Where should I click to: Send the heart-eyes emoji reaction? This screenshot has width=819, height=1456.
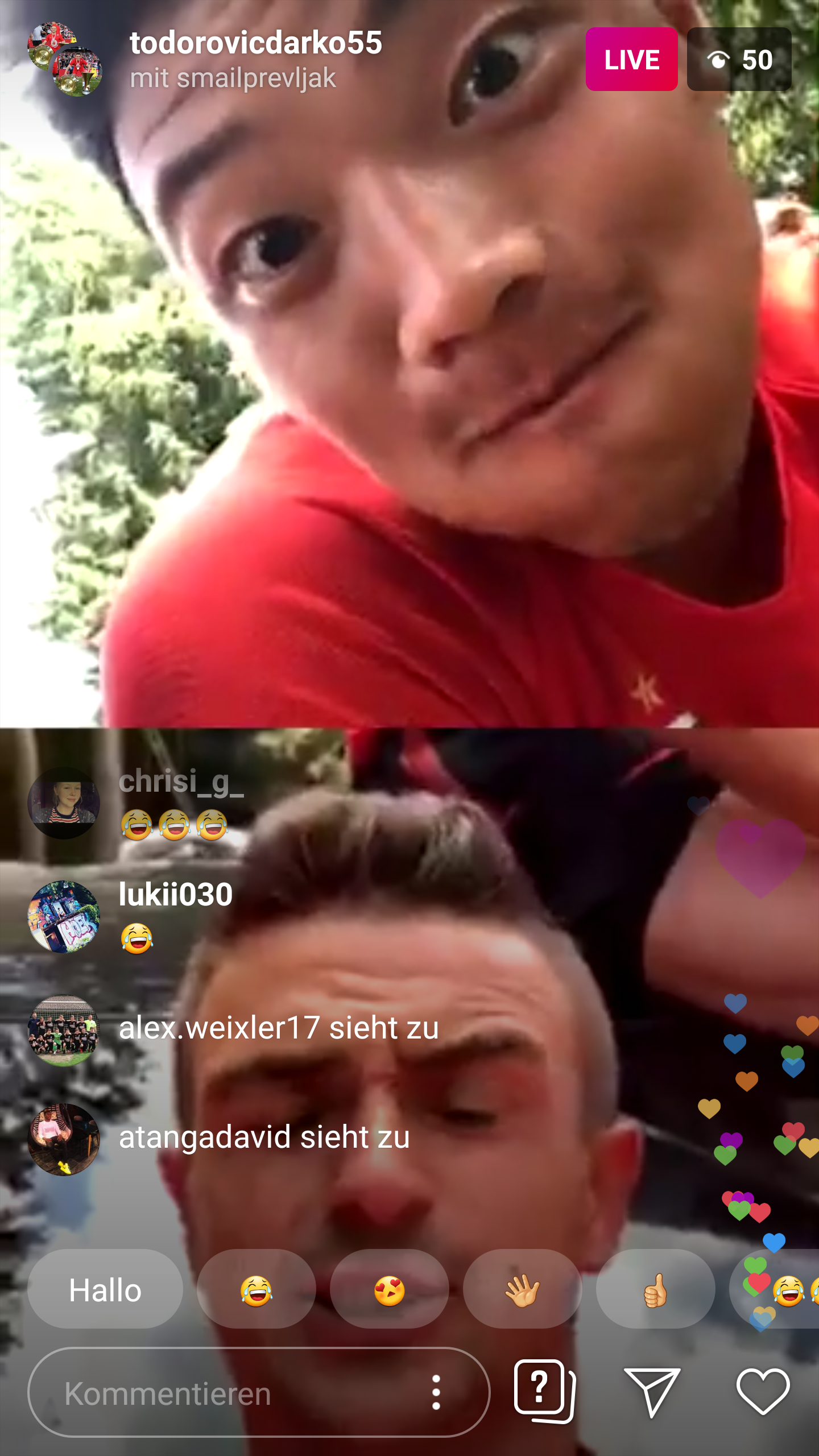click(390, 1290)
